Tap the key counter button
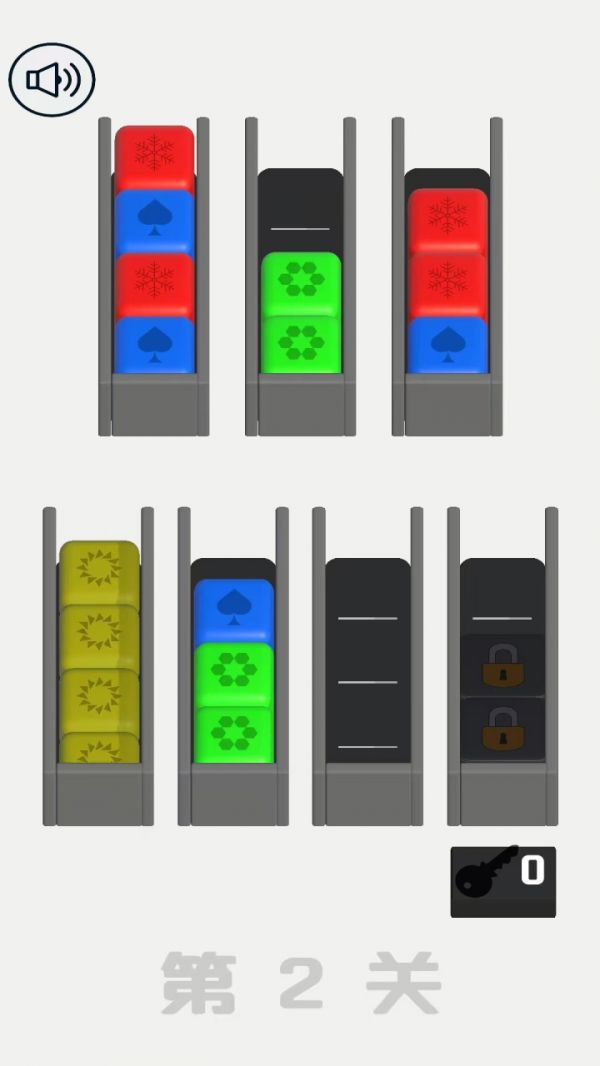 point(503,880)
